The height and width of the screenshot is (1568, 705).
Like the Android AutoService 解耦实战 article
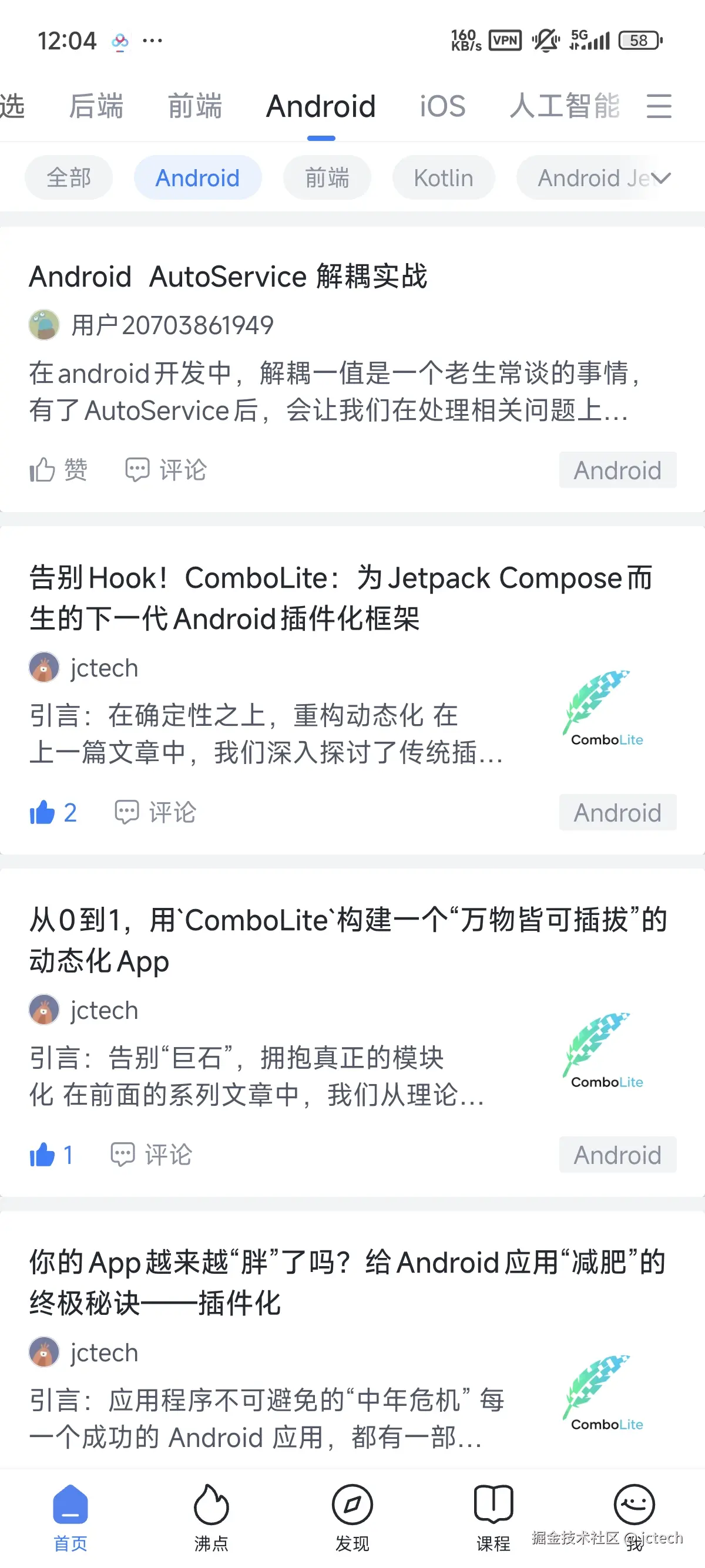tap(58, 470)
